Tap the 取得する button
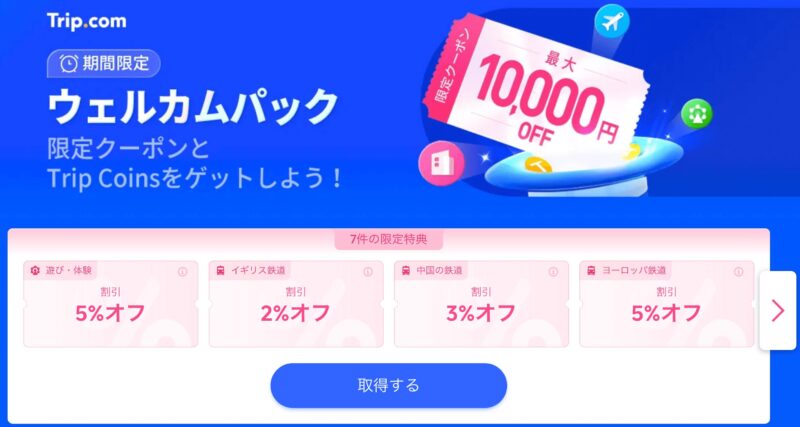The image size is (800, 427). (x=388, y=385)
